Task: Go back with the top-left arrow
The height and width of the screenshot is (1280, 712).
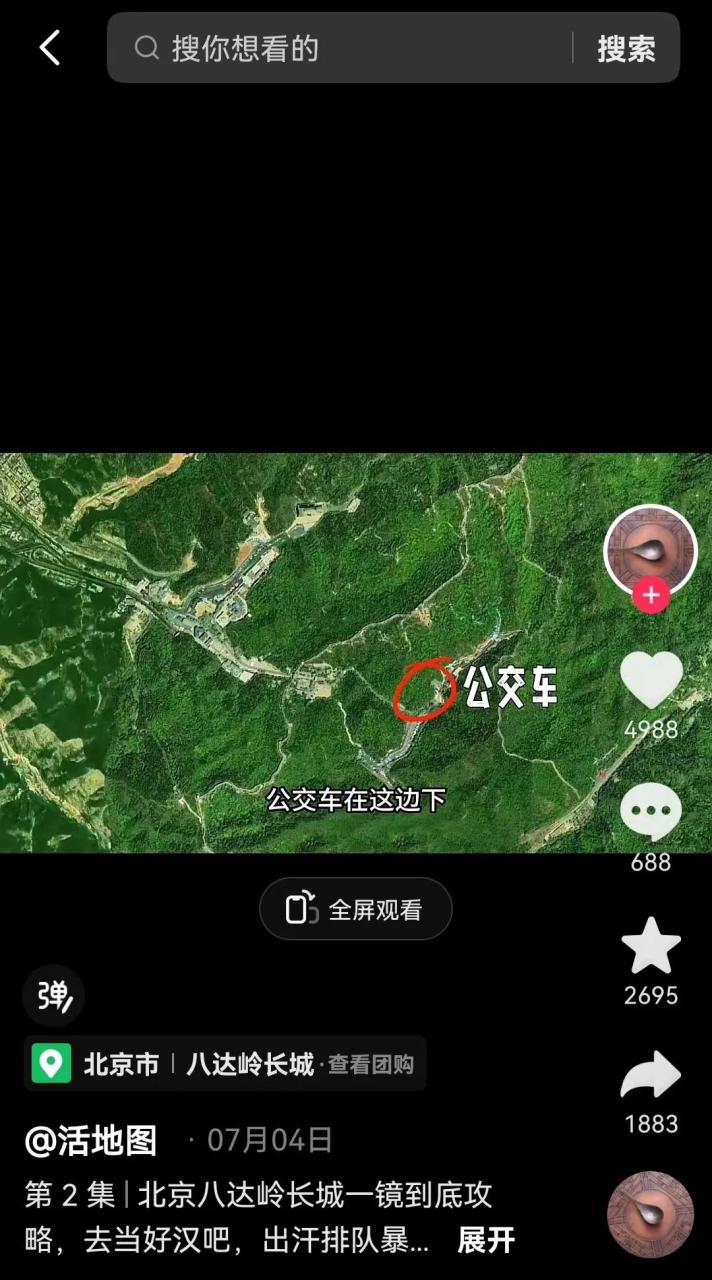Action: pyautogui.click(x=50, y=47)
